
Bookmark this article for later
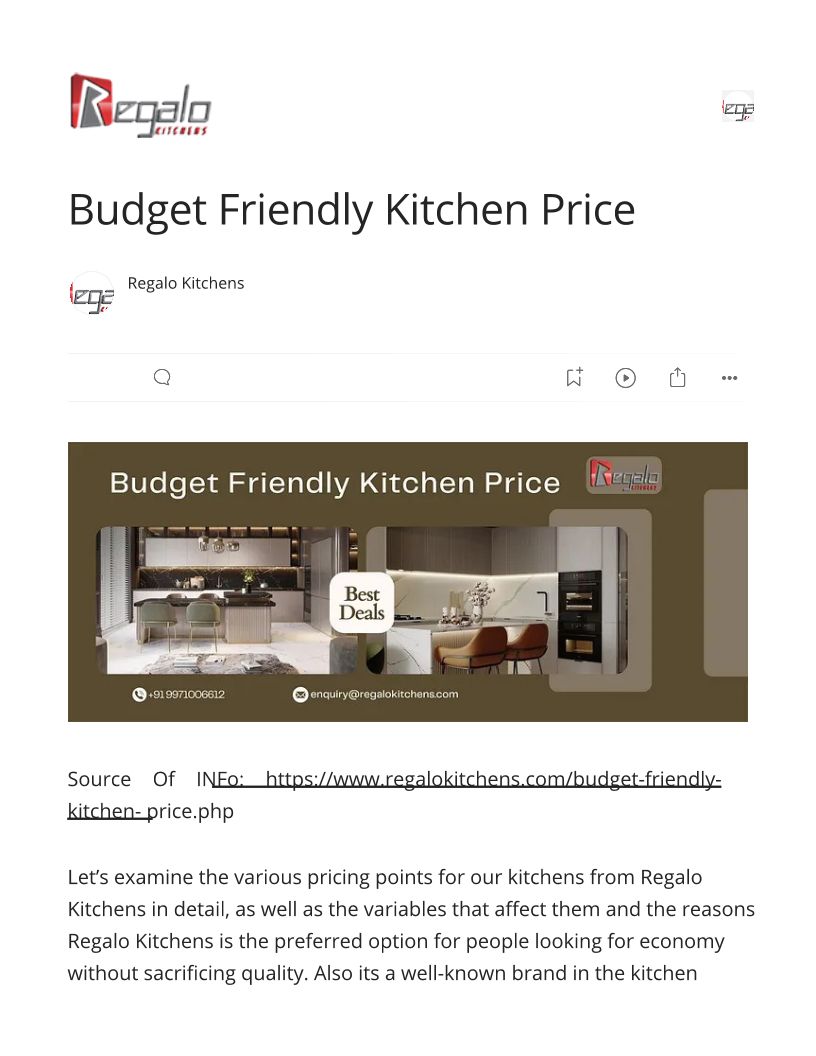pyautogui.click(x=574, y=377)
